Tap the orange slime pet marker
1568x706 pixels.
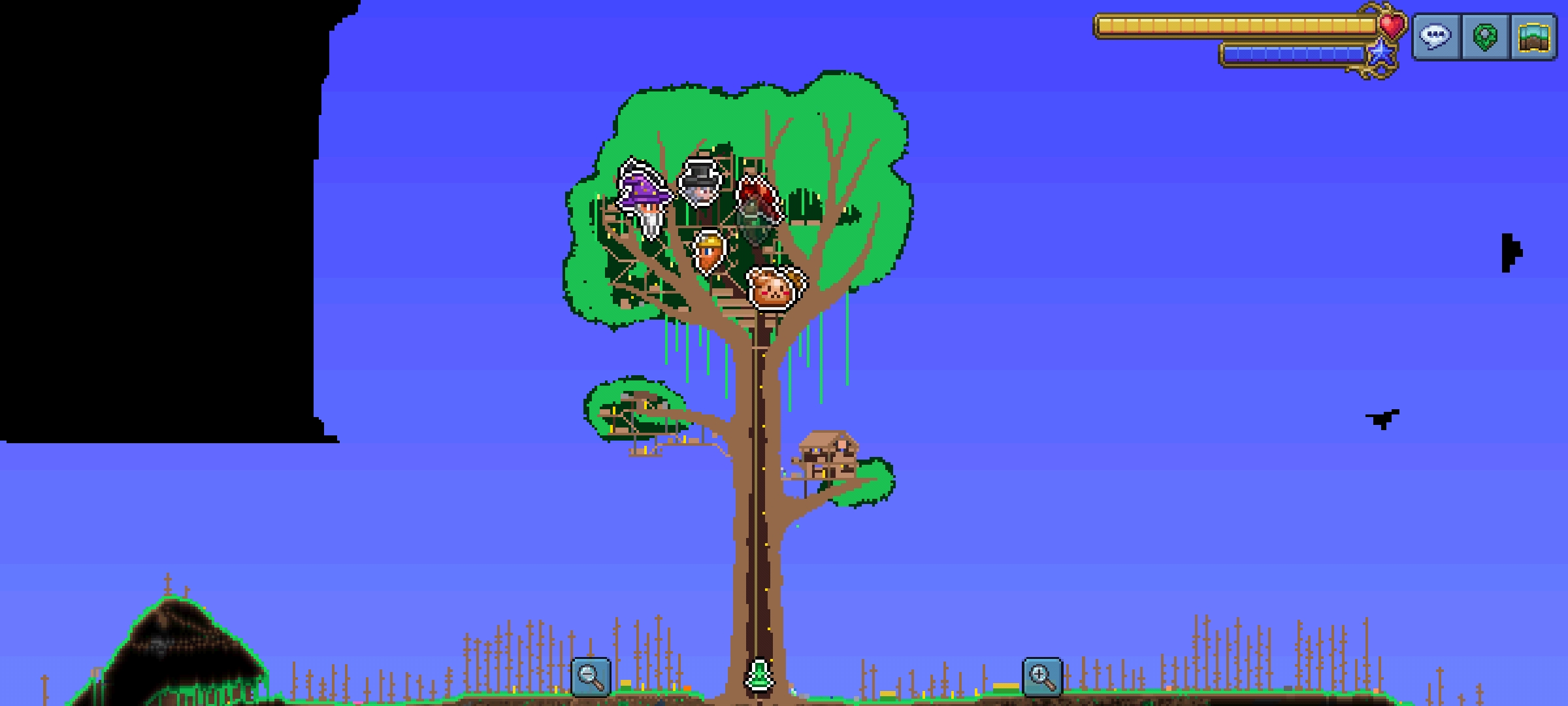coord(776,288)
